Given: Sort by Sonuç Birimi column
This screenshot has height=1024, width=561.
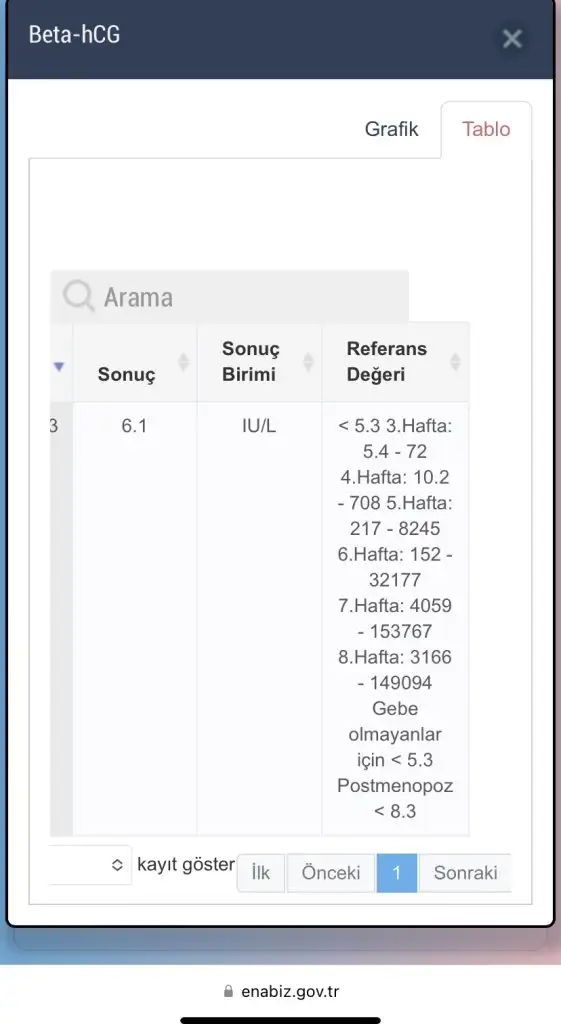Looking at the screenshot, I should 259,362.
